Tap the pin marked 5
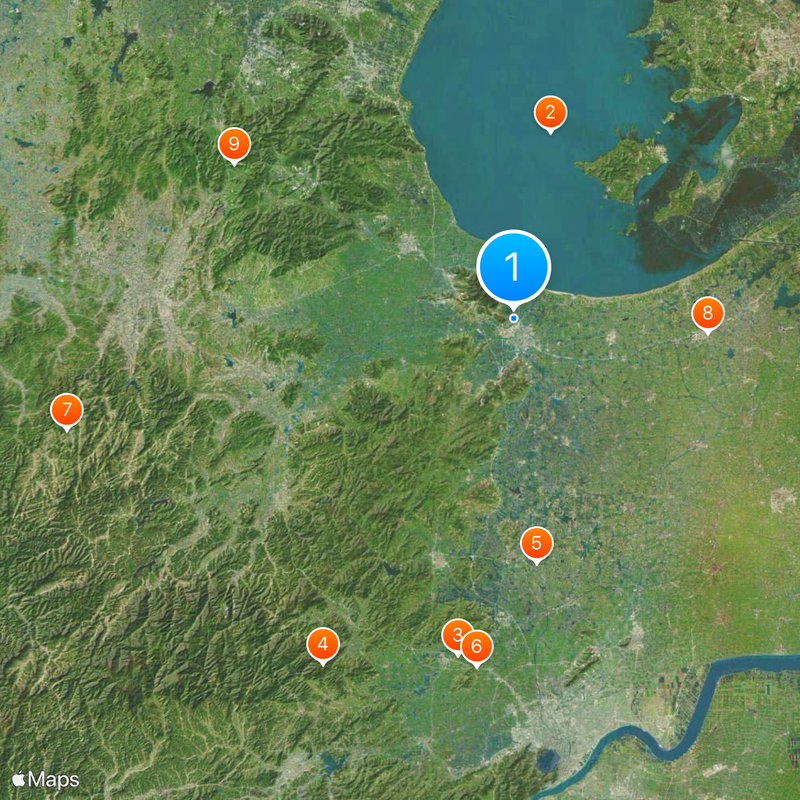The height and width of the screenshot is (800, 800). (x=536, y=544)
